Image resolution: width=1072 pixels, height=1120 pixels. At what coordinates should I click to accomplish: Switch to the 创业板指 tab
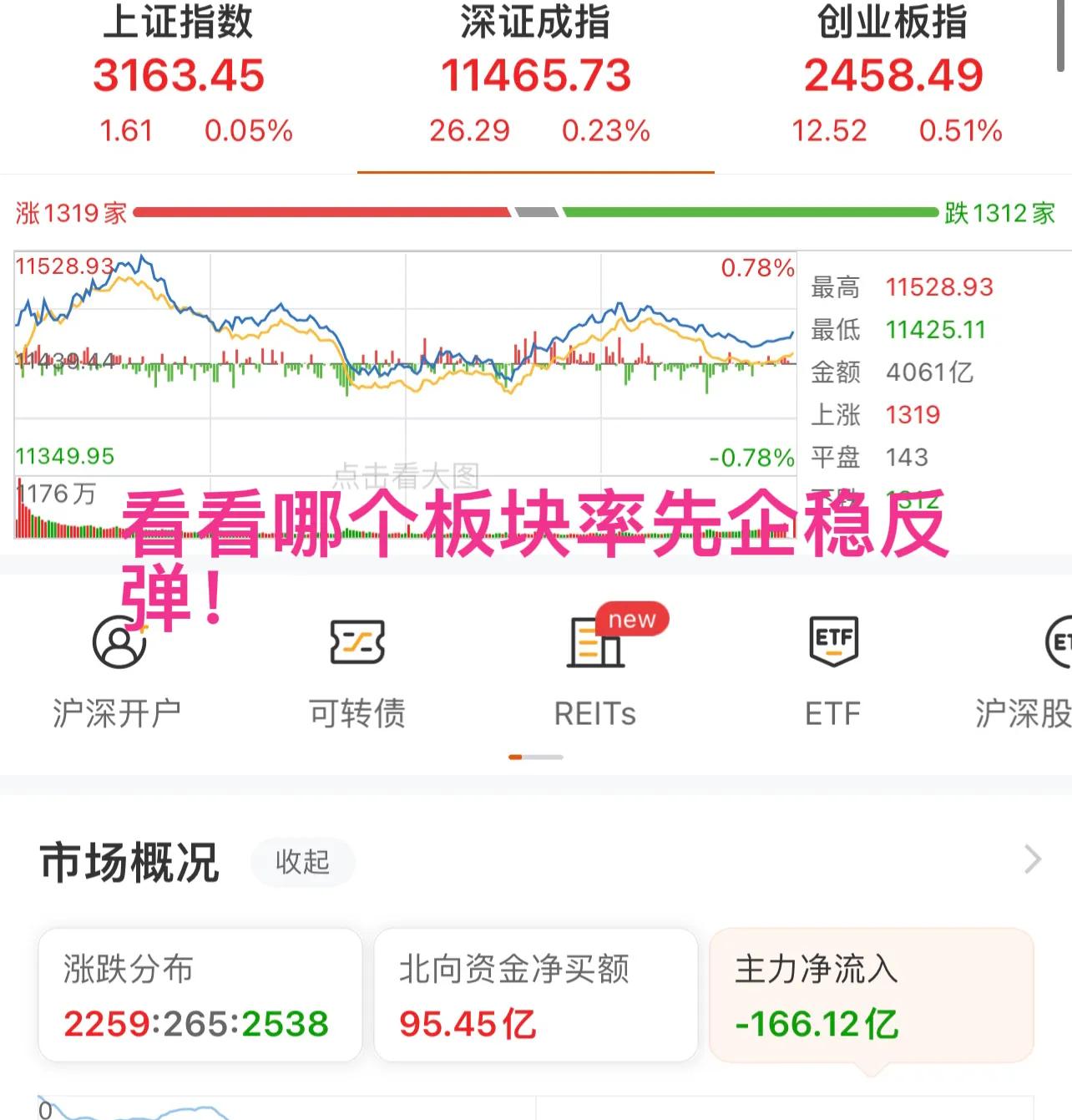coord(892,75)
